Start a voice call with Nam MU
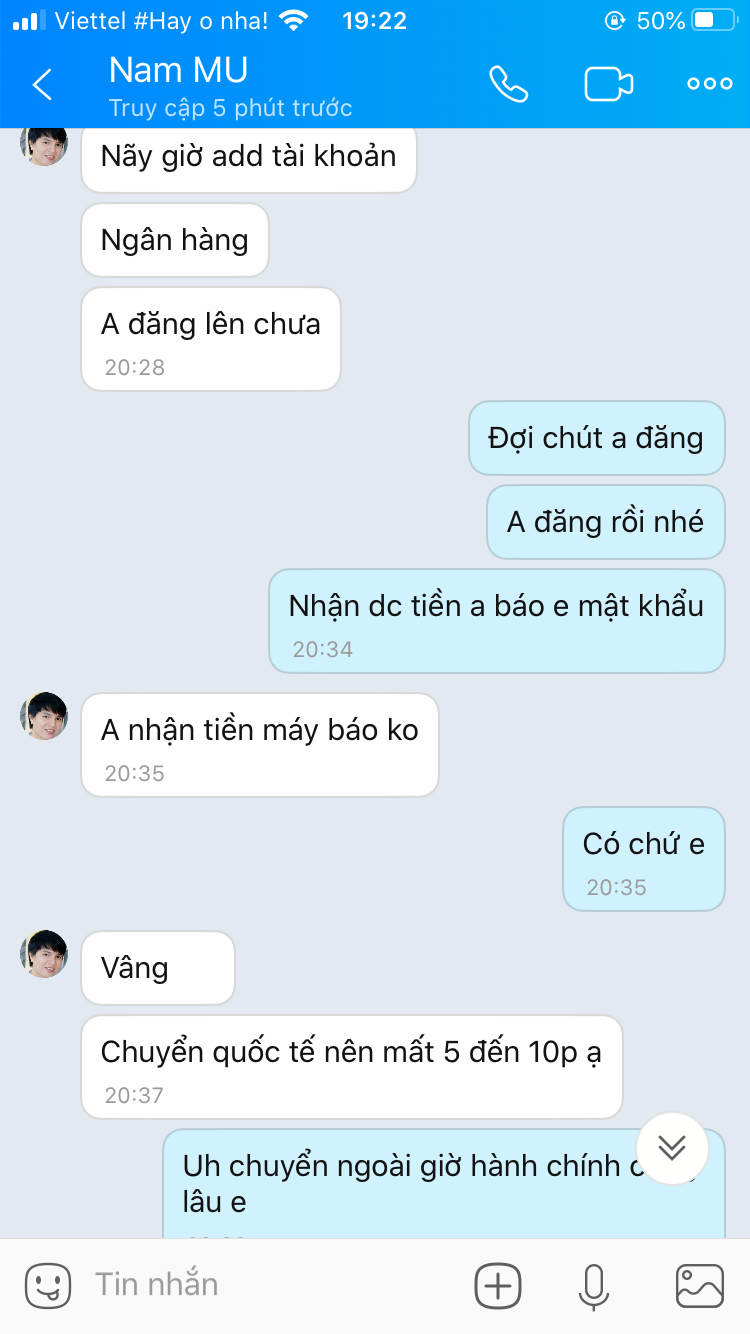The width and height of the screenshot is (750, 1334). click(x=508, y=84)
